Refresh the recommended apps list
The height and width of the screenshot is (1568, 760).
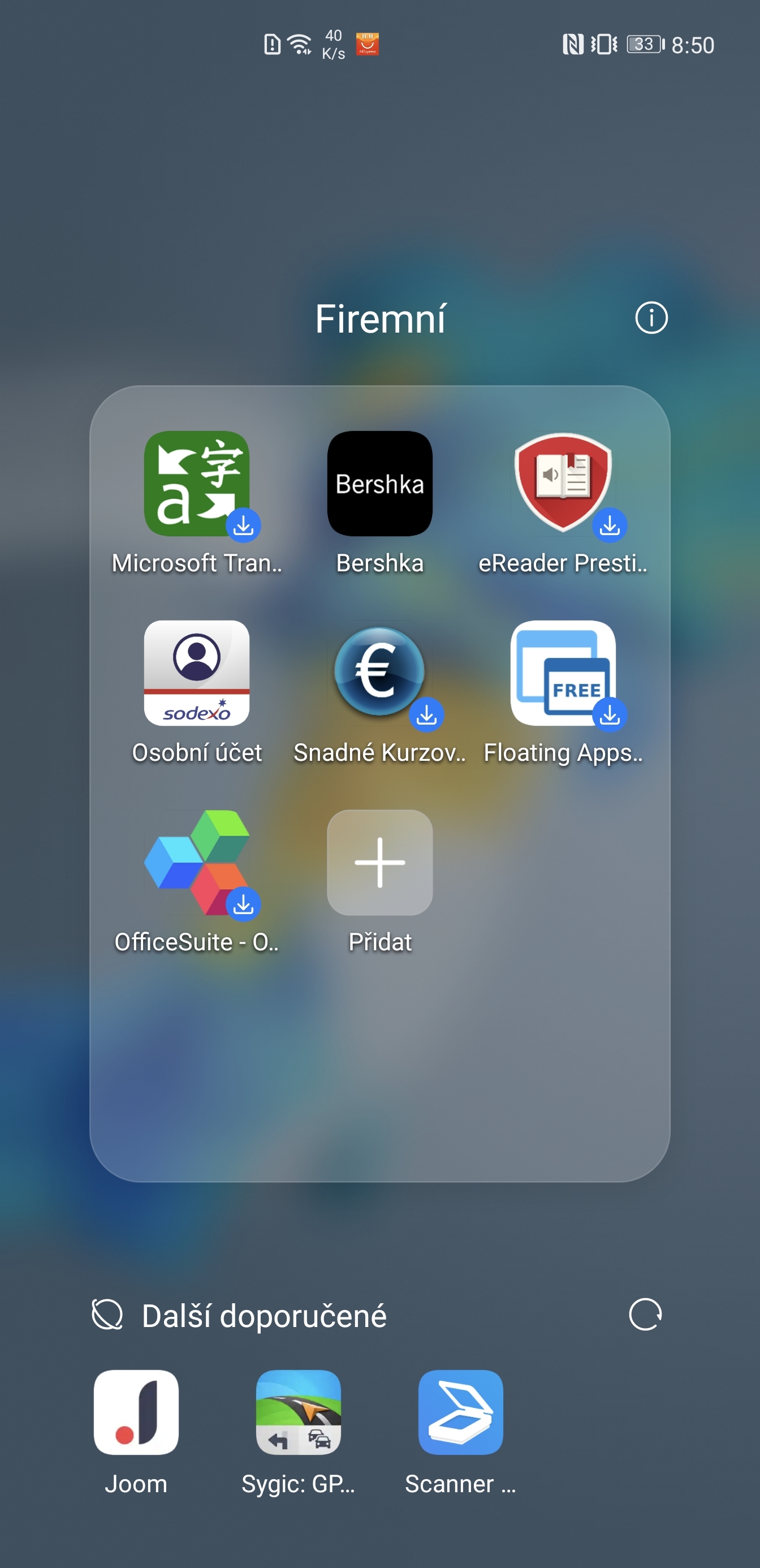click(x=645, y=1315)
